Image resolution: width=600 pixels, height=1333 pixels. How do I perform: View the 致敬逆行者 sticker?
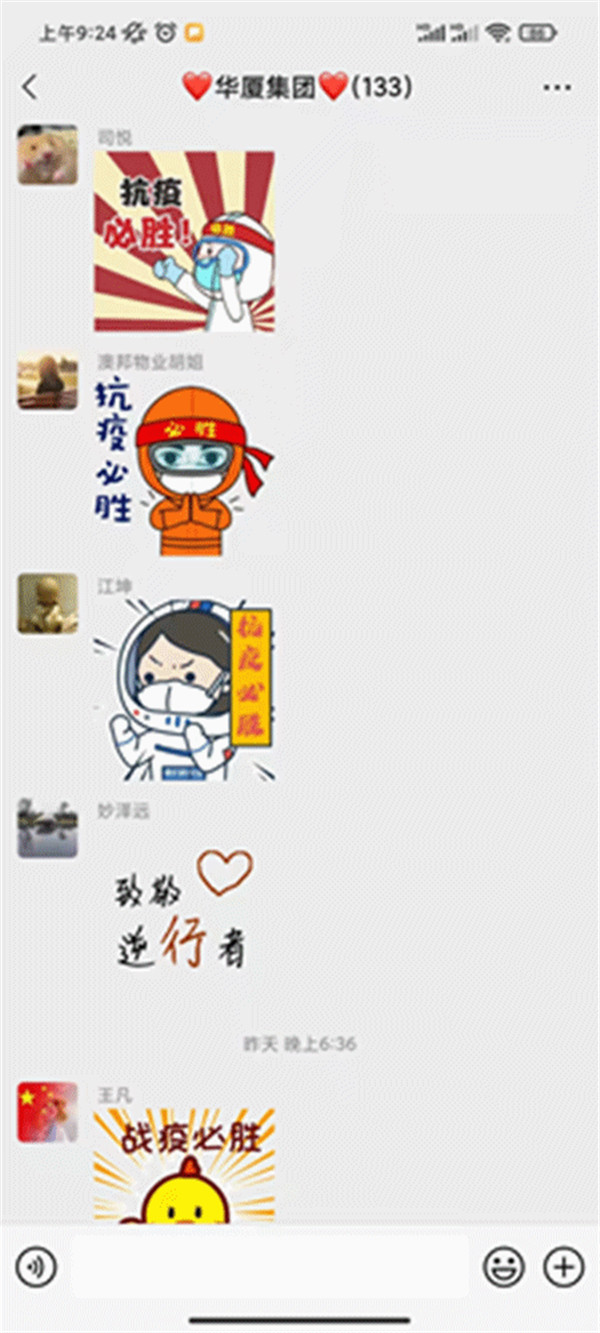[184, 911]
